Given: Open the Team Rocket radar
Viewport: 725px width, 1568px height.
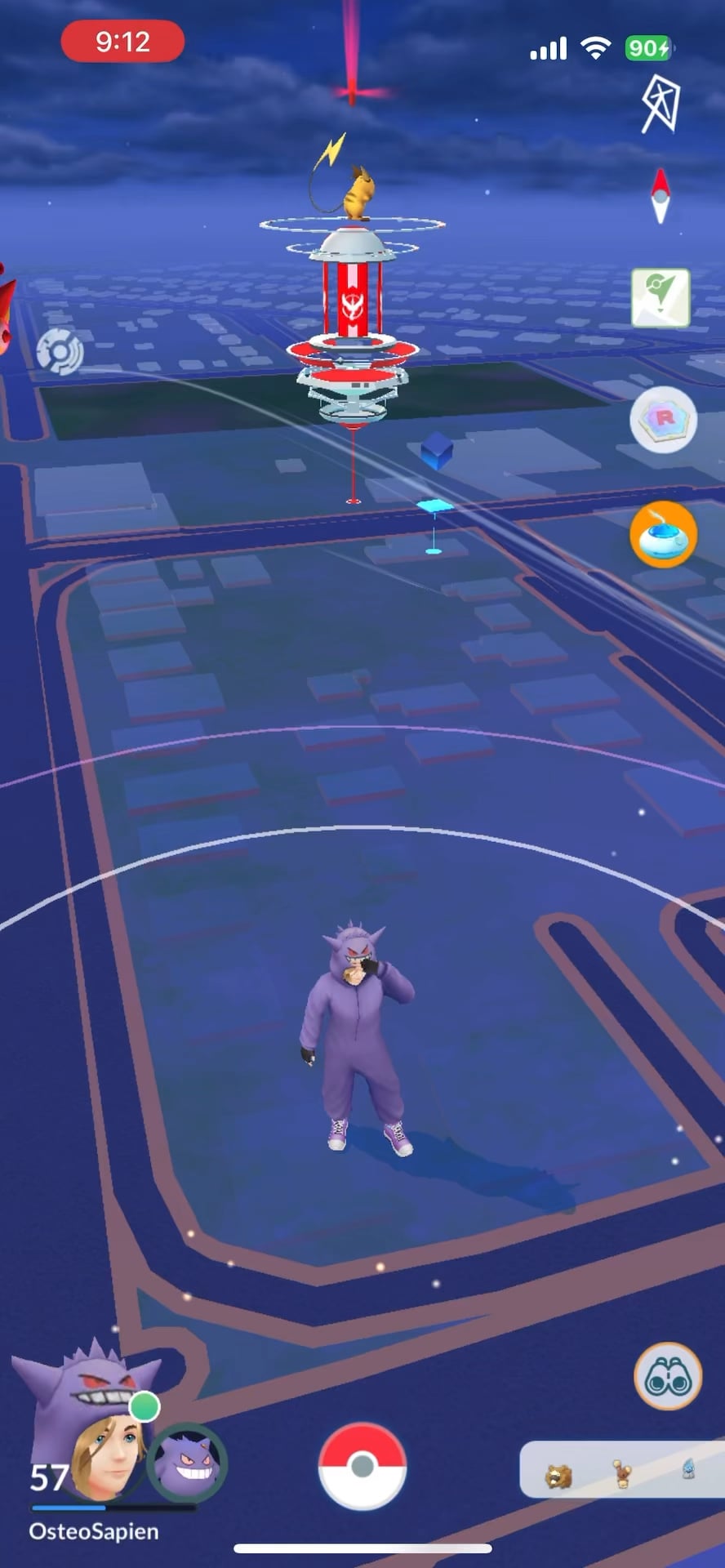Looking at the screenshot, I should [x=663, y=420].
